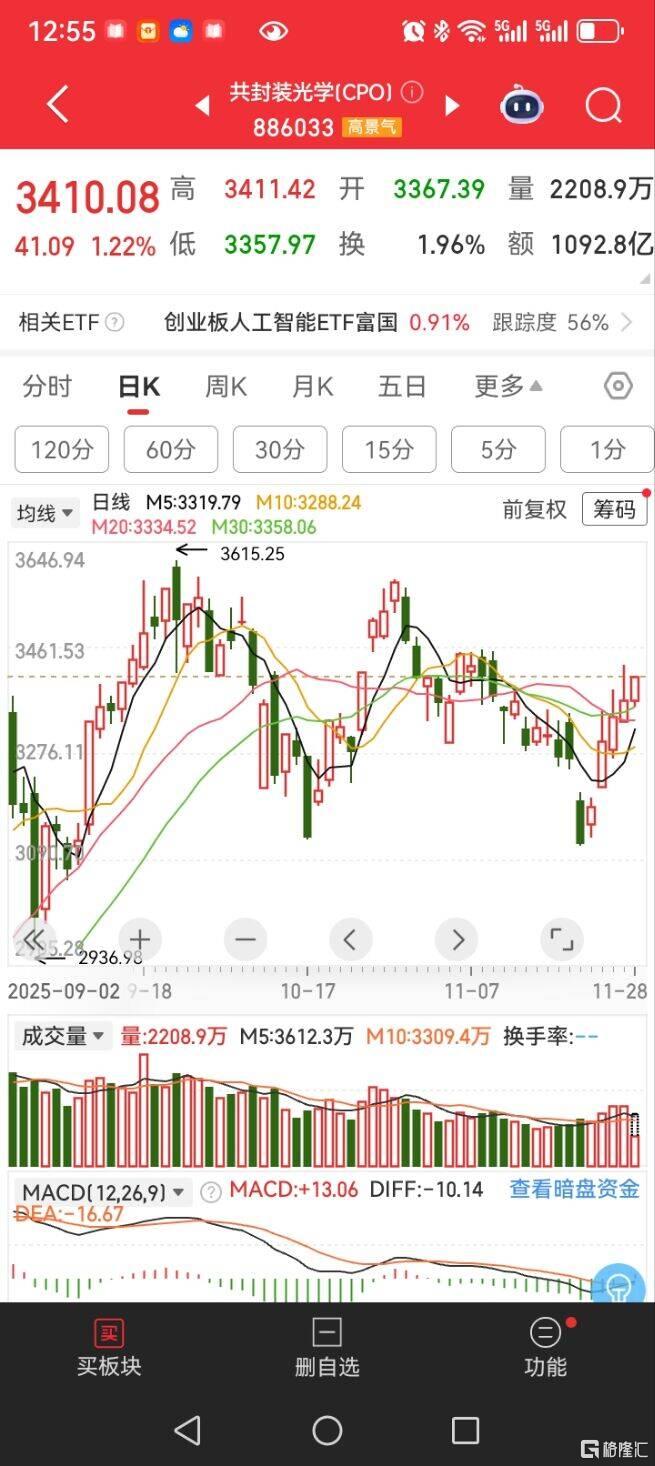The image size is (655, 1466).
Task: Switch to the 分时 chart tab
Action: [47, 386]
